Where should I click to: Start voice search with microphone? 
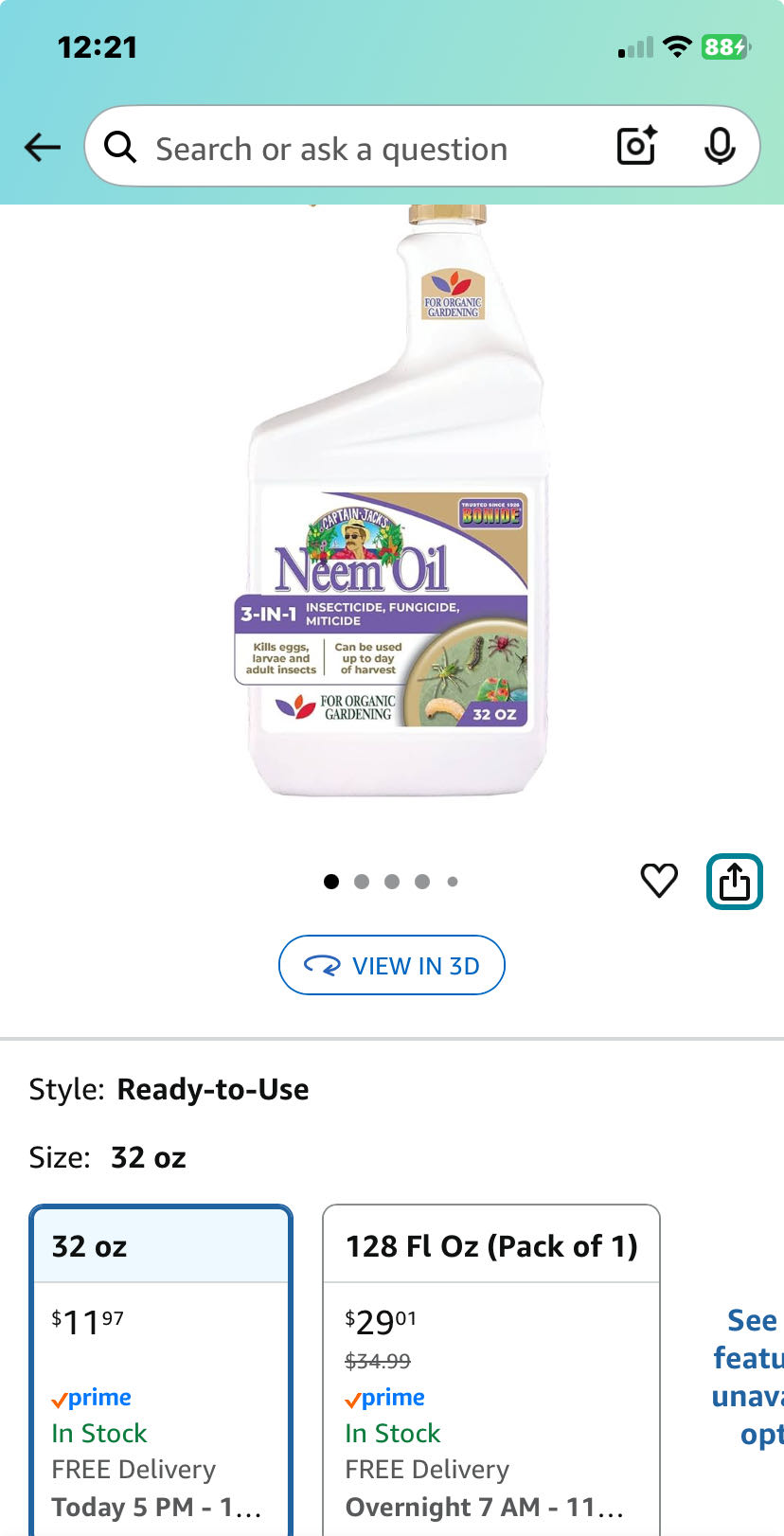[x=720, y=146]
